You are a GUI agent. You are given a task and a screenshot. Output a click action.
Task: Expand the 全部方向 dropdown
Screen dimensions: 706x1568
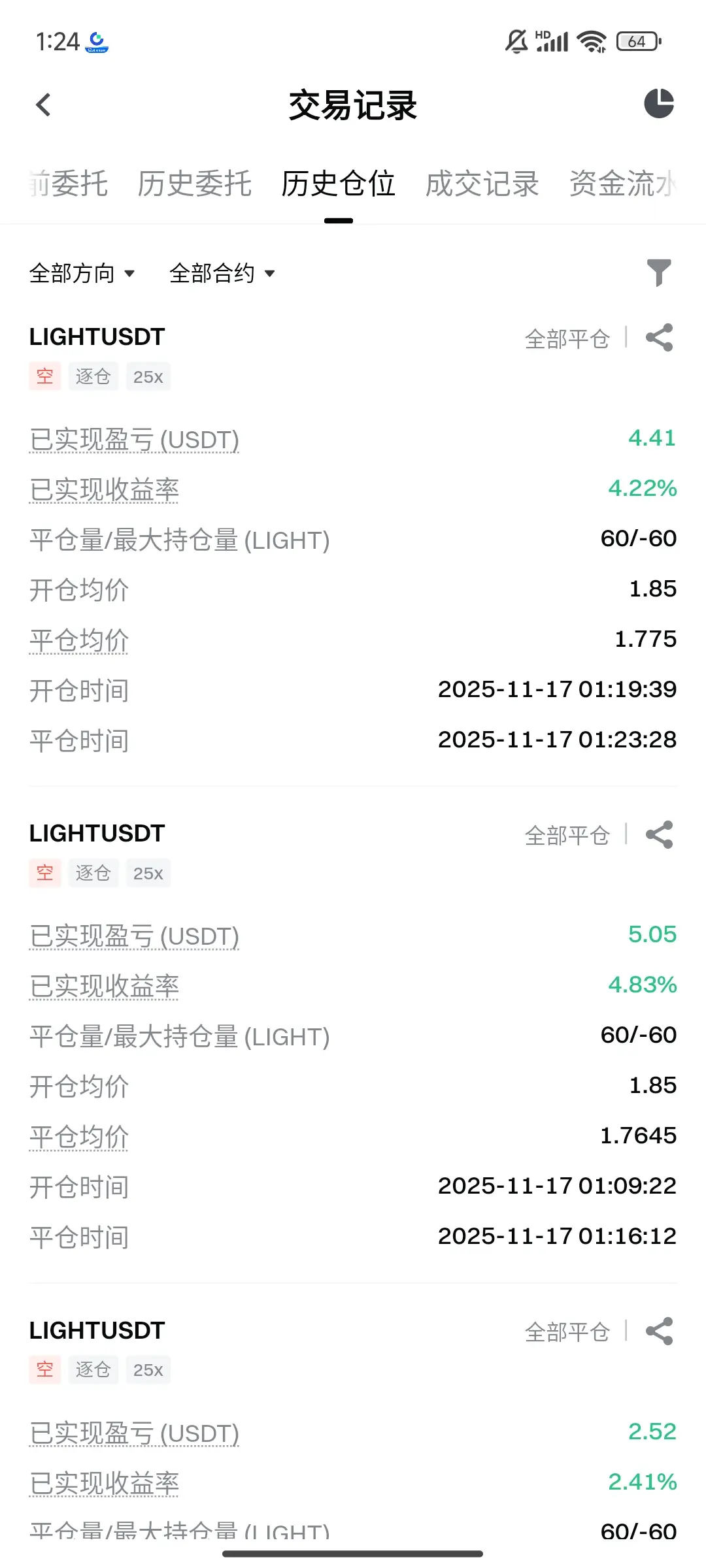(82, 273)
